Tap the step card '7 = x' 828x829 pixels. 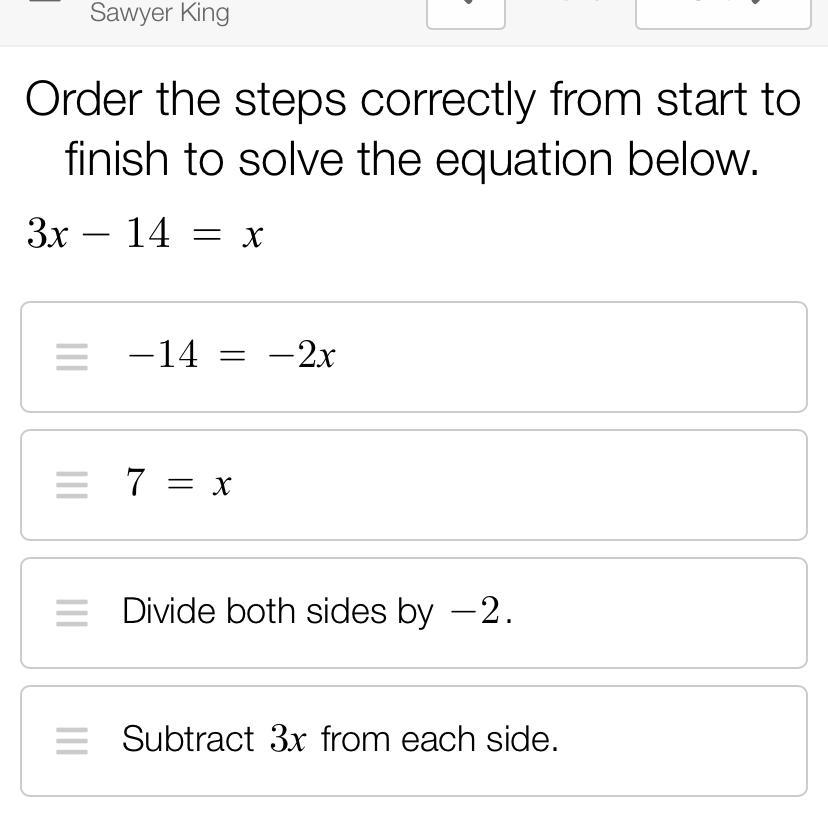(x=413, y=484)
